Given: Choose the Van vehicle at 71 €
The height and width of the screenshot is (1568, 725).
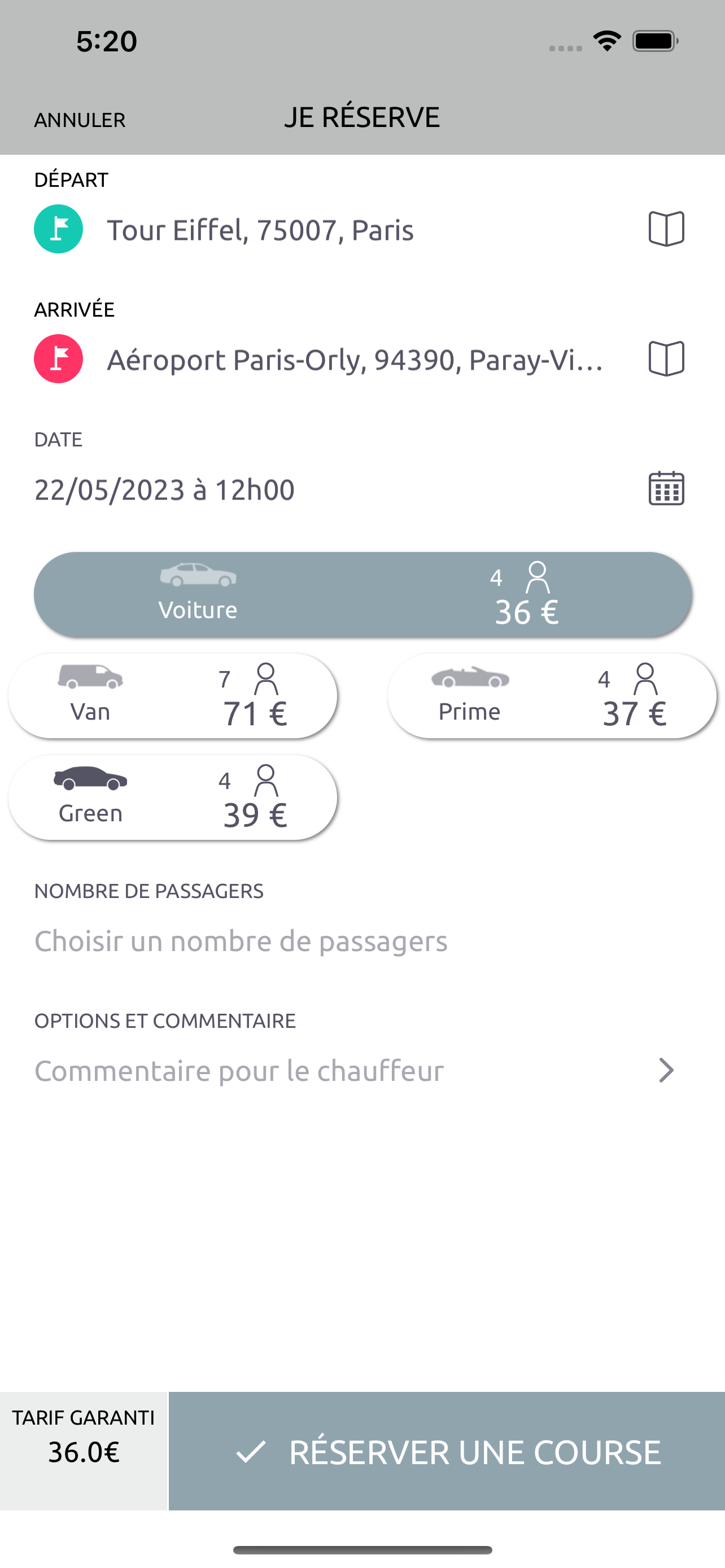Looking at the screenshot, I should click(x=173, y=697).
